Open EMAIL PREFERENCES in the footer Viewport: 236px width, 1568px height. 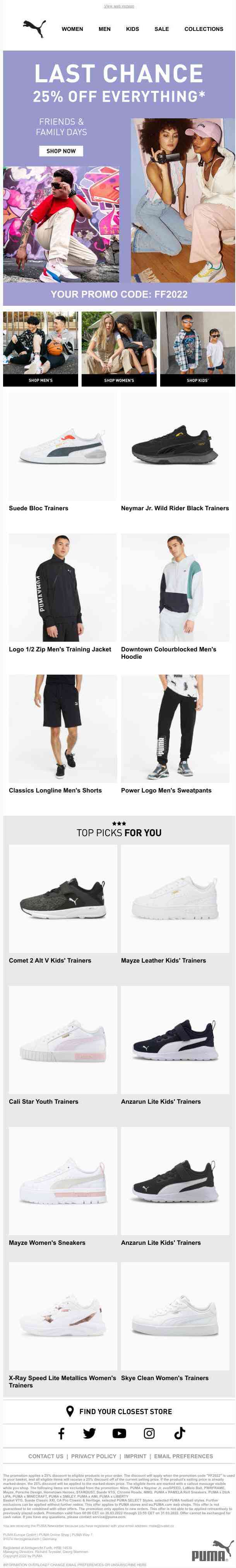[183, 1457]
